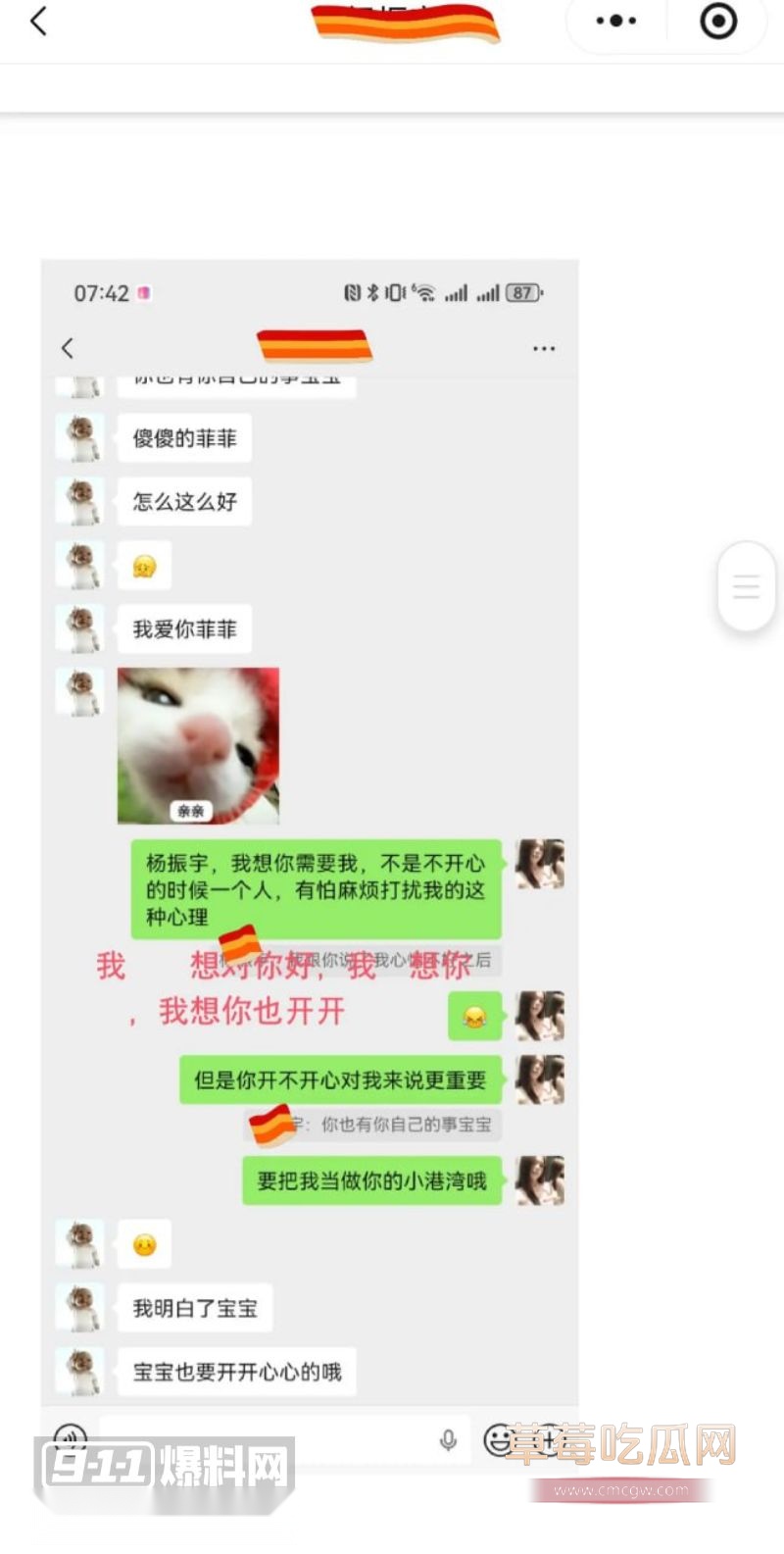Tap the back arrow inside the chat screen

67,348
